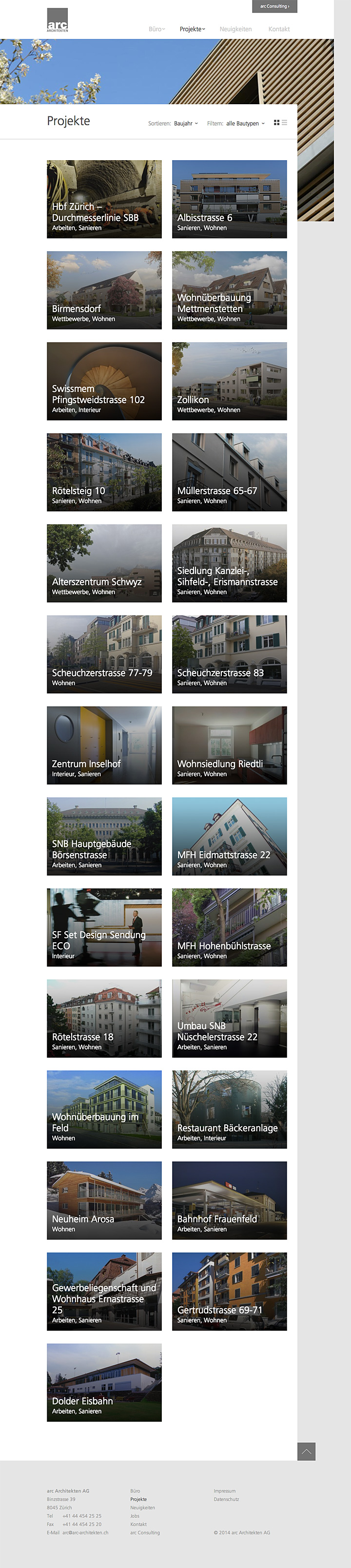The height and width of the screenshot is (1568, 351).
Task: Tap the back-to-top arrow button
Action: pos(306,1452)
